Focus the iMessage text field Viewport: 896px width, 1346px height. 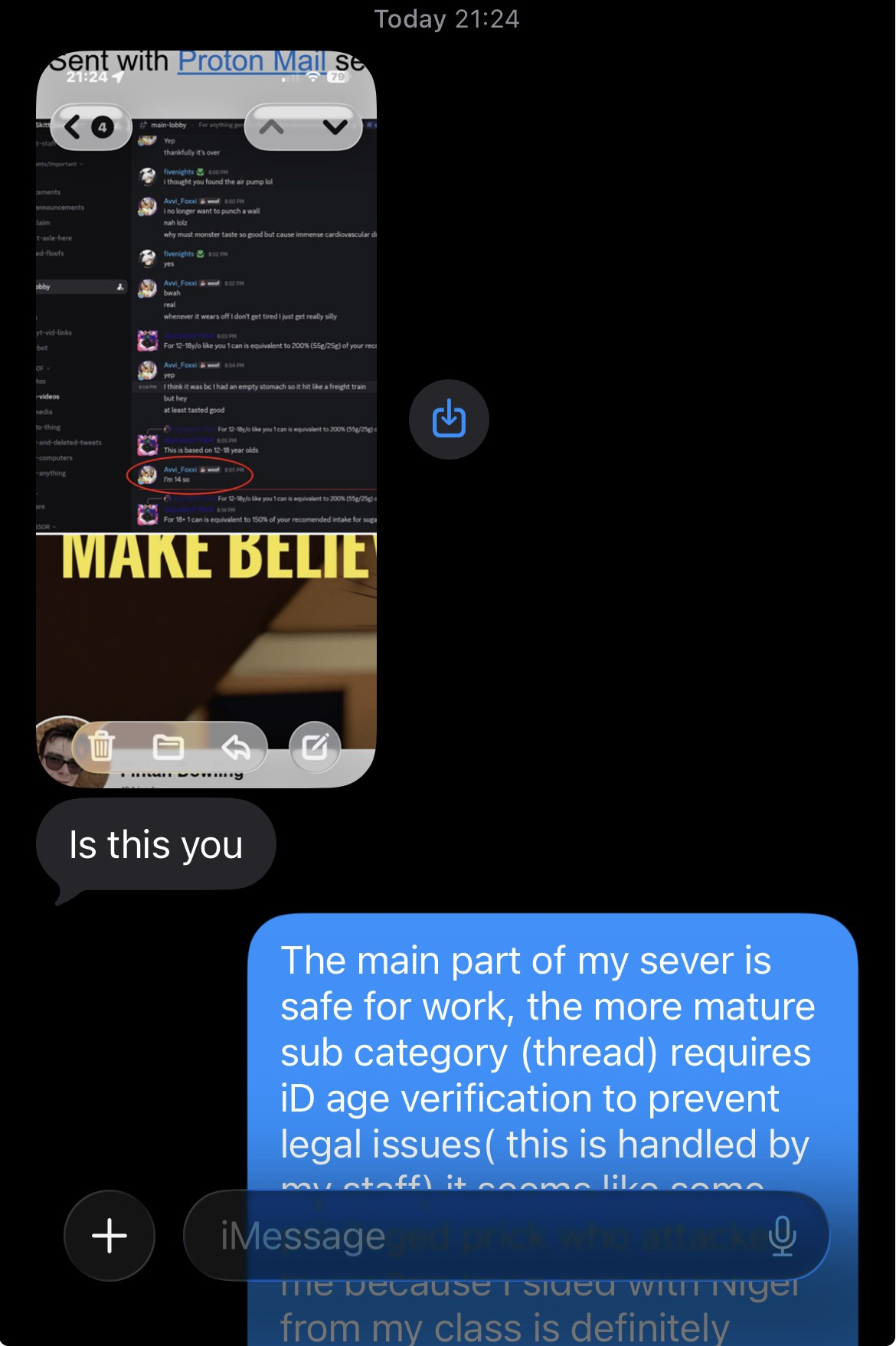click(x=475, y=1235)
